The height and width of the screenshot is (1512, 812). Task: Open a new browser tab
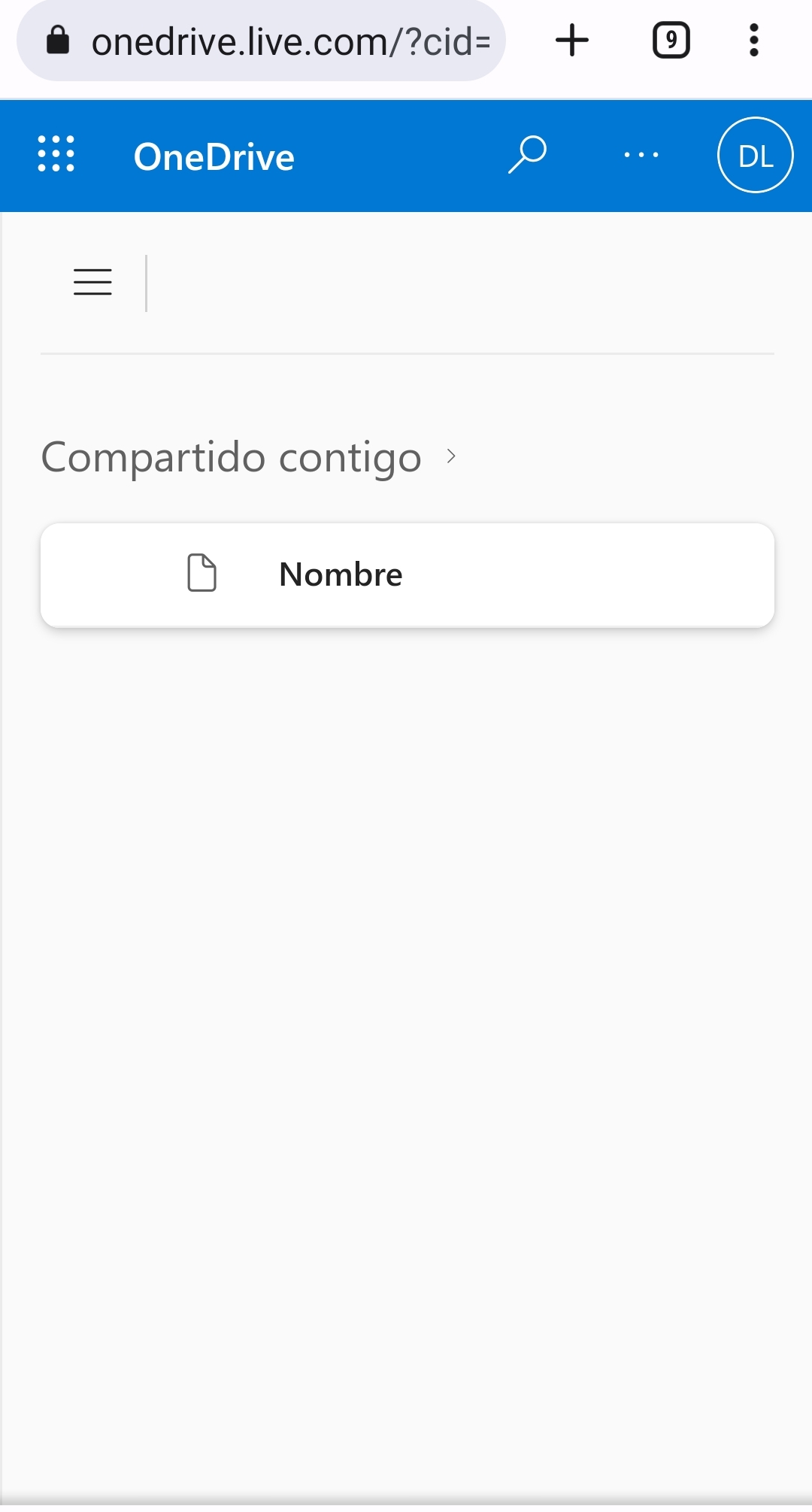[x=572, y=40]
